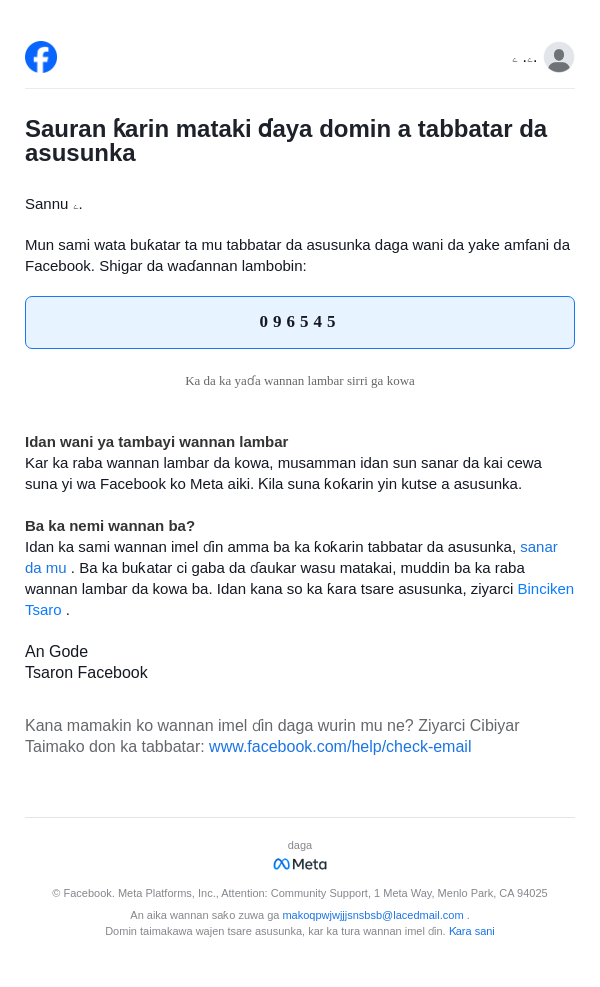Open the 'Kara sani' link
Screen dimensions: 600x987
point(471,931)
